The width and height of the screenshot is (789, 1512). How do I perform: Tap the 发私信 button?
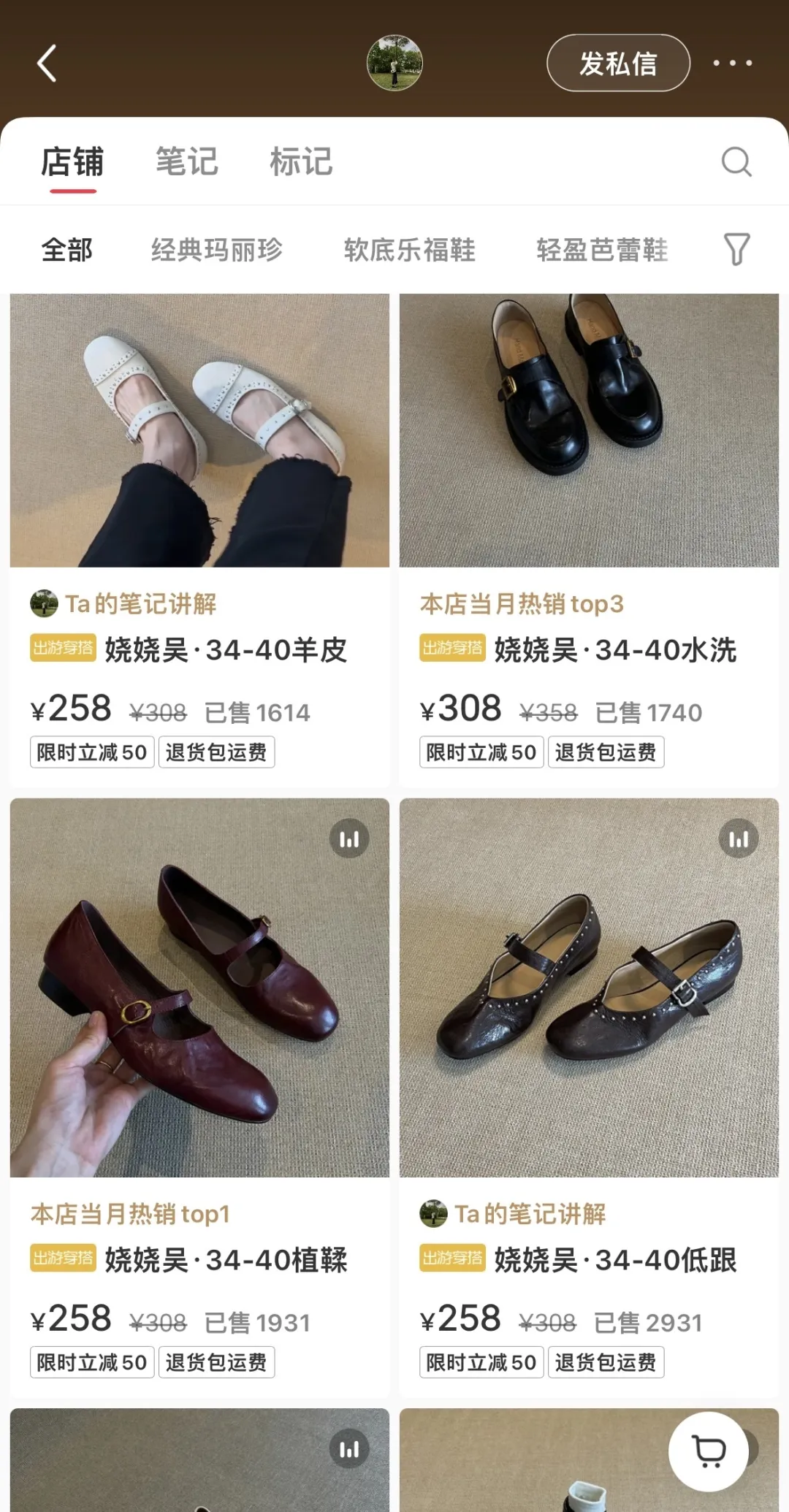pos(618,64)
